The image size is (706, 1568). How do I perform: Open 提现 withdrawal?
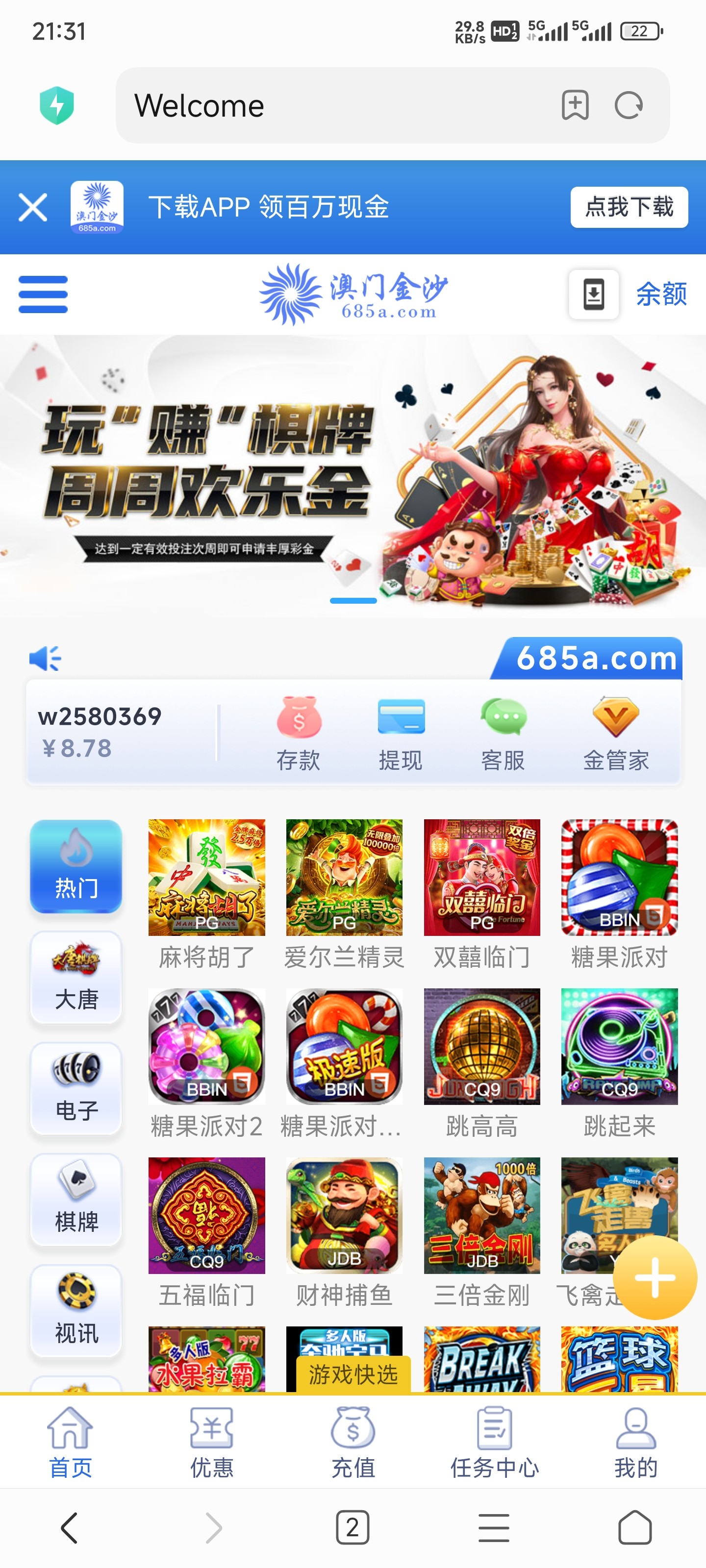[400, 733]
